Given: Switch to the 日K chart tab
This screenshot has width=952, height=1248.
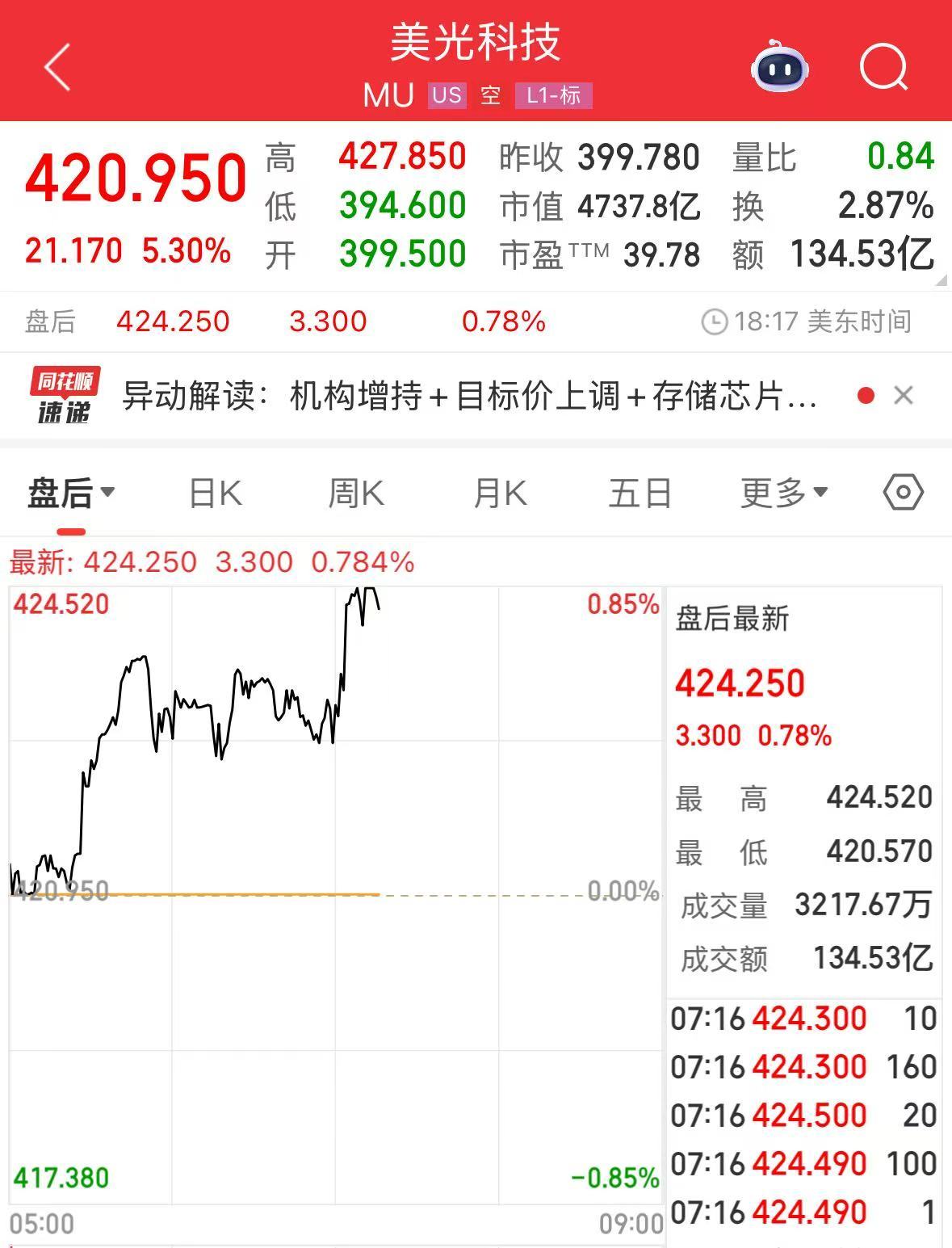Looking at the screenshot, I should [x=215, y=493].
